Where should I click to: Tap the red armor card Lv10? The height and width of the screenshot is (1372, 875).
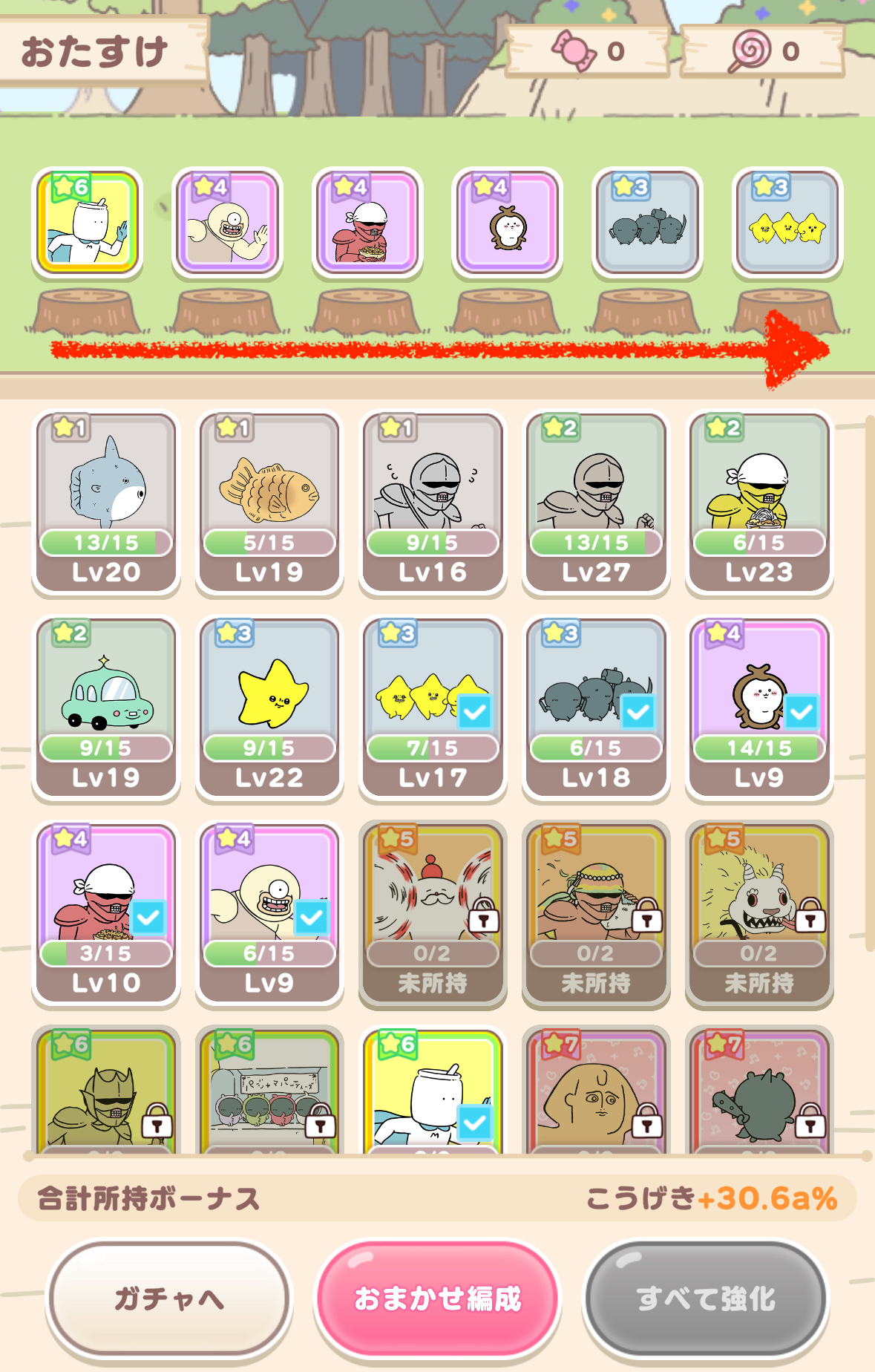pyautogui.click(x=106, y=913)
